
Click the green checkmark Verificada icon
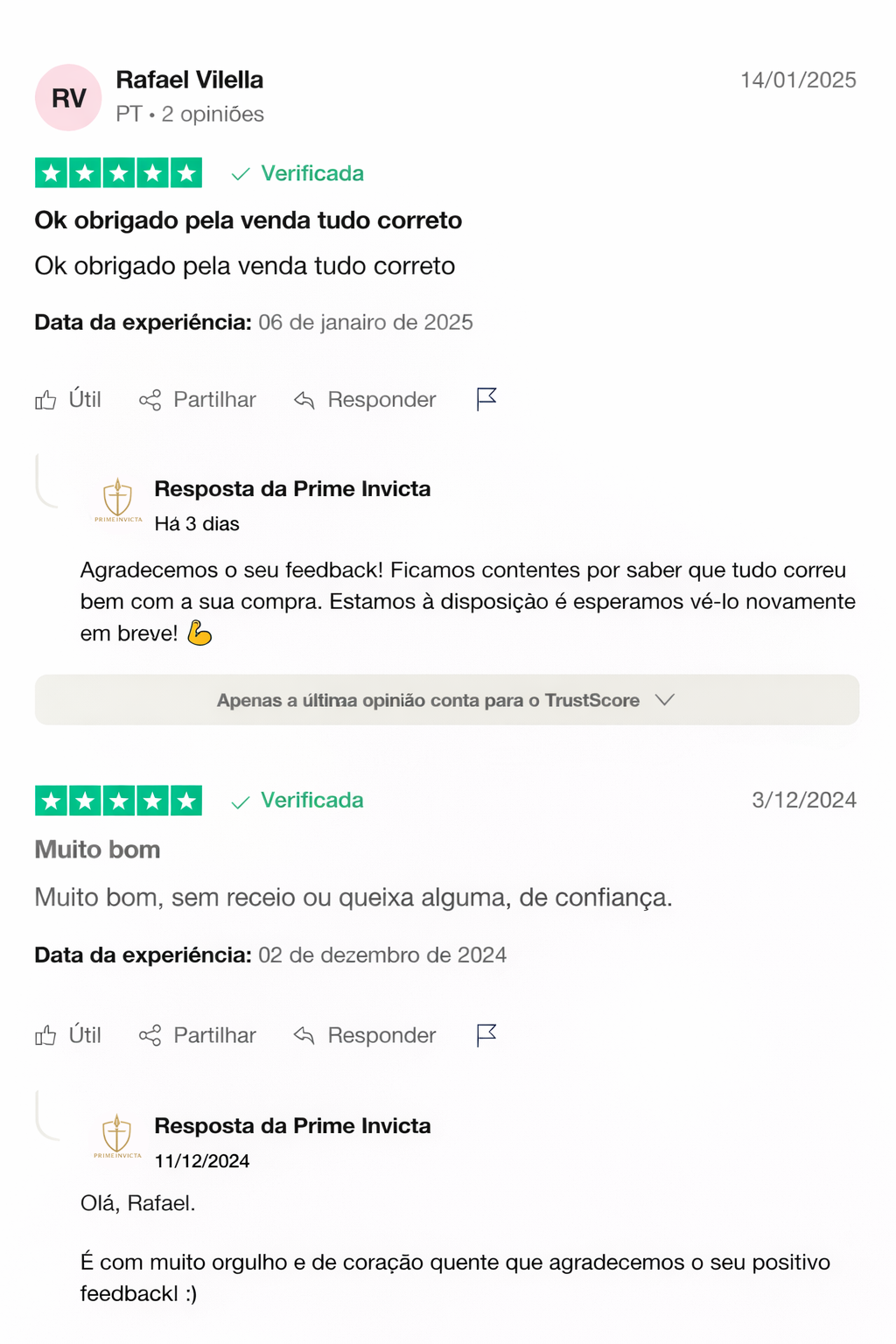point(237,172)
